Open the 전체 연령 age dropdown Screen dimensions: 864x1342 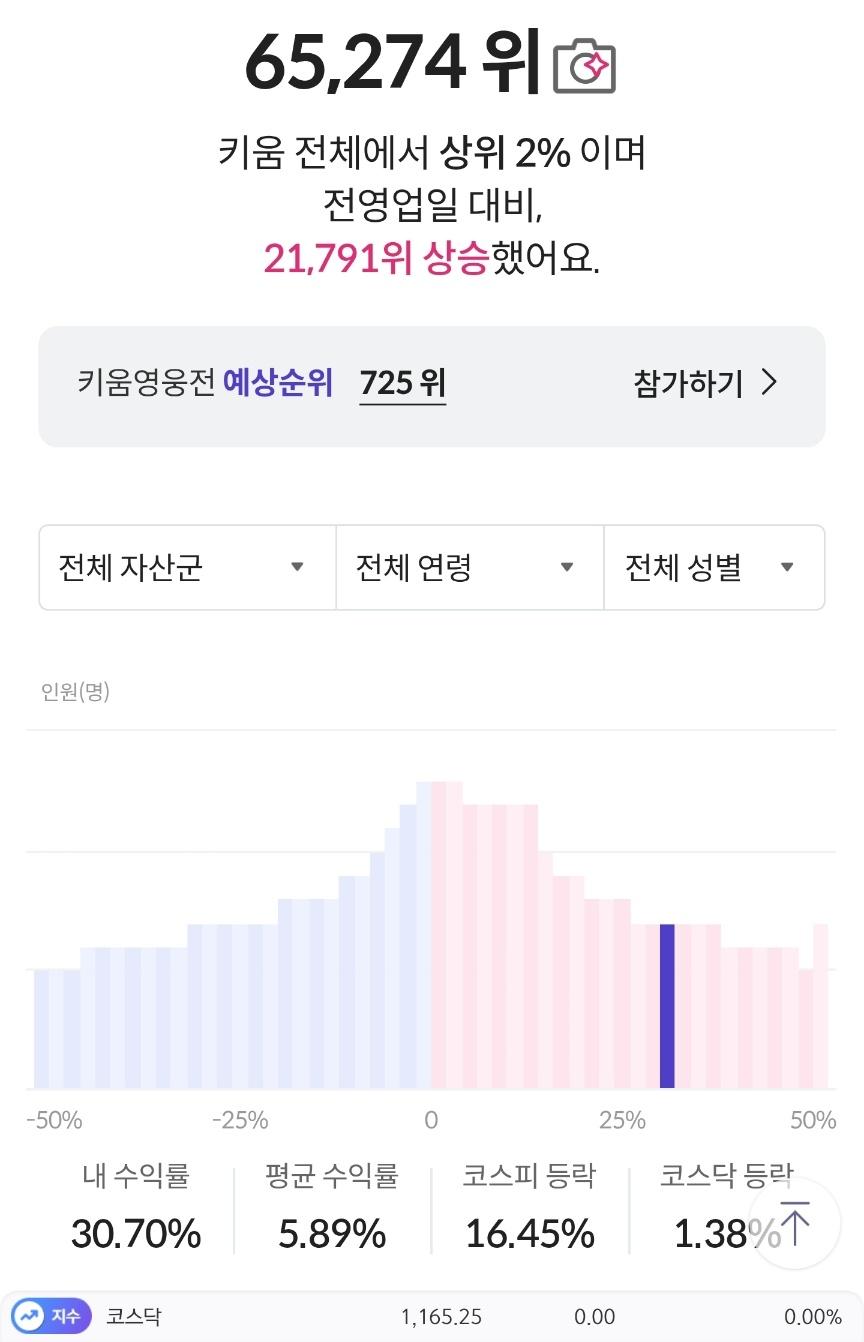(468, 567)
